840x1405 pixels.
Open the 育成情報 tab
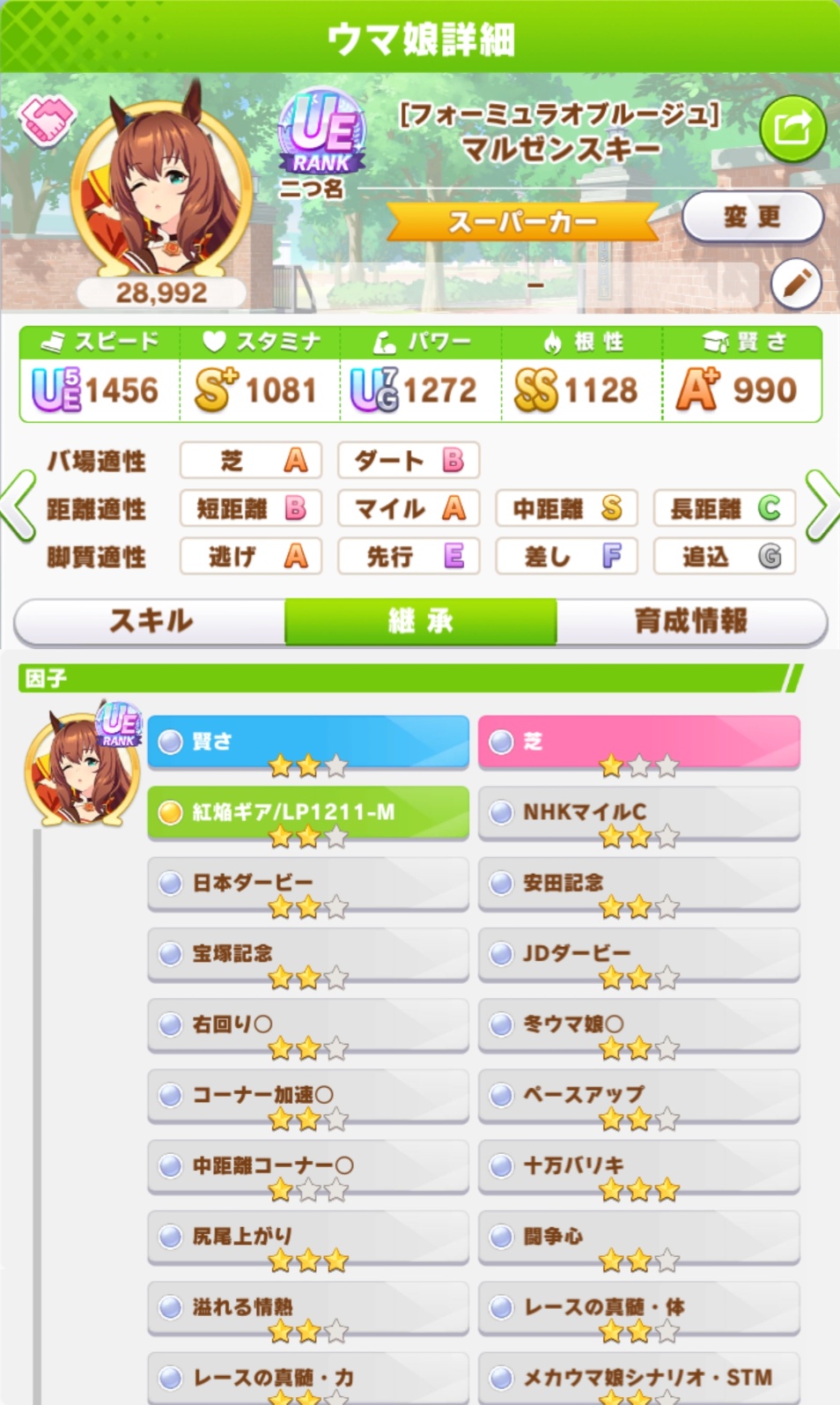click(x=691, y=622)
